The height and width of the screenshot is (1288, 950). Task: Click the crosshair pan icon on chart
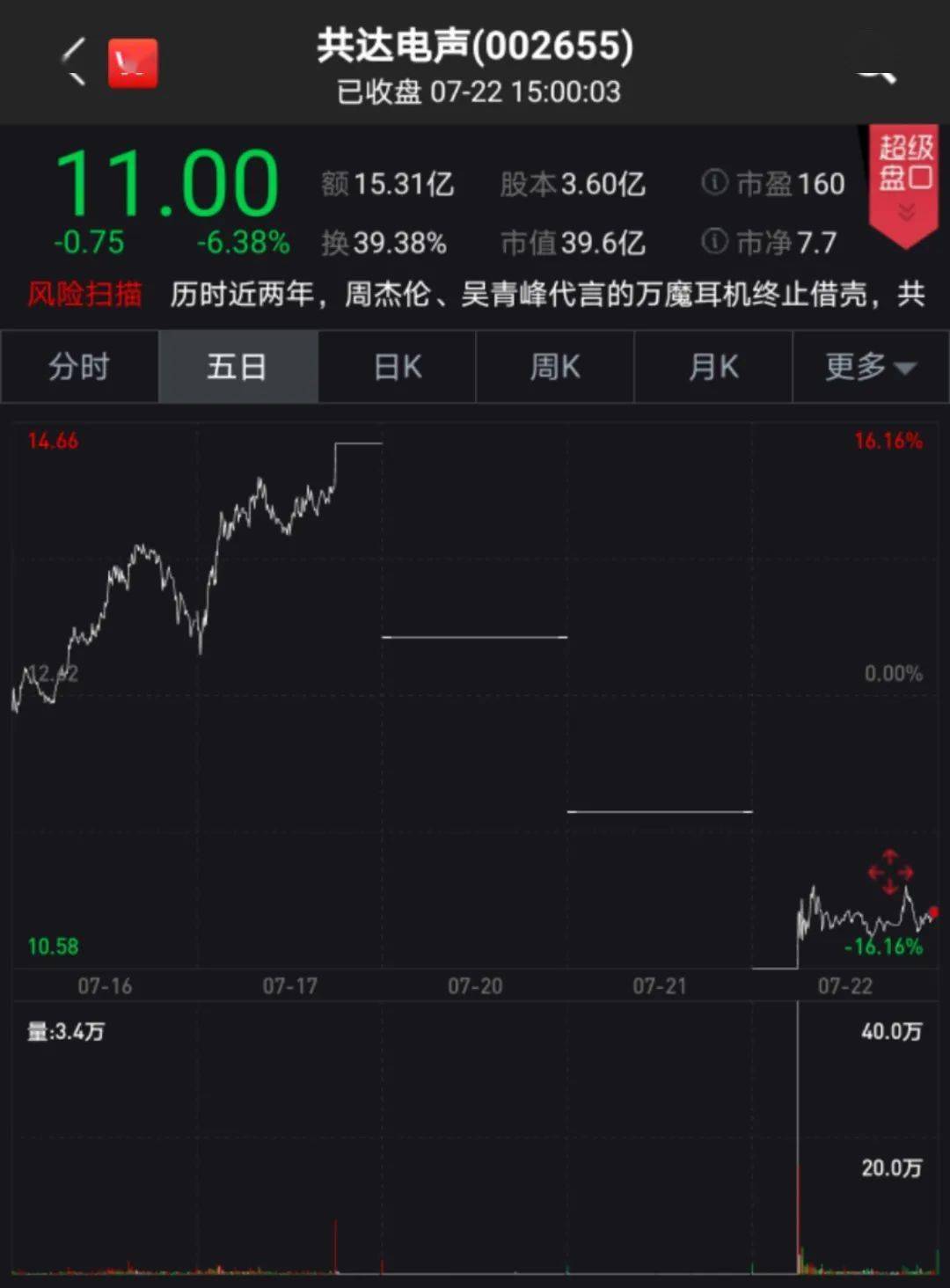pyautogui.click(x=889, y=872)
